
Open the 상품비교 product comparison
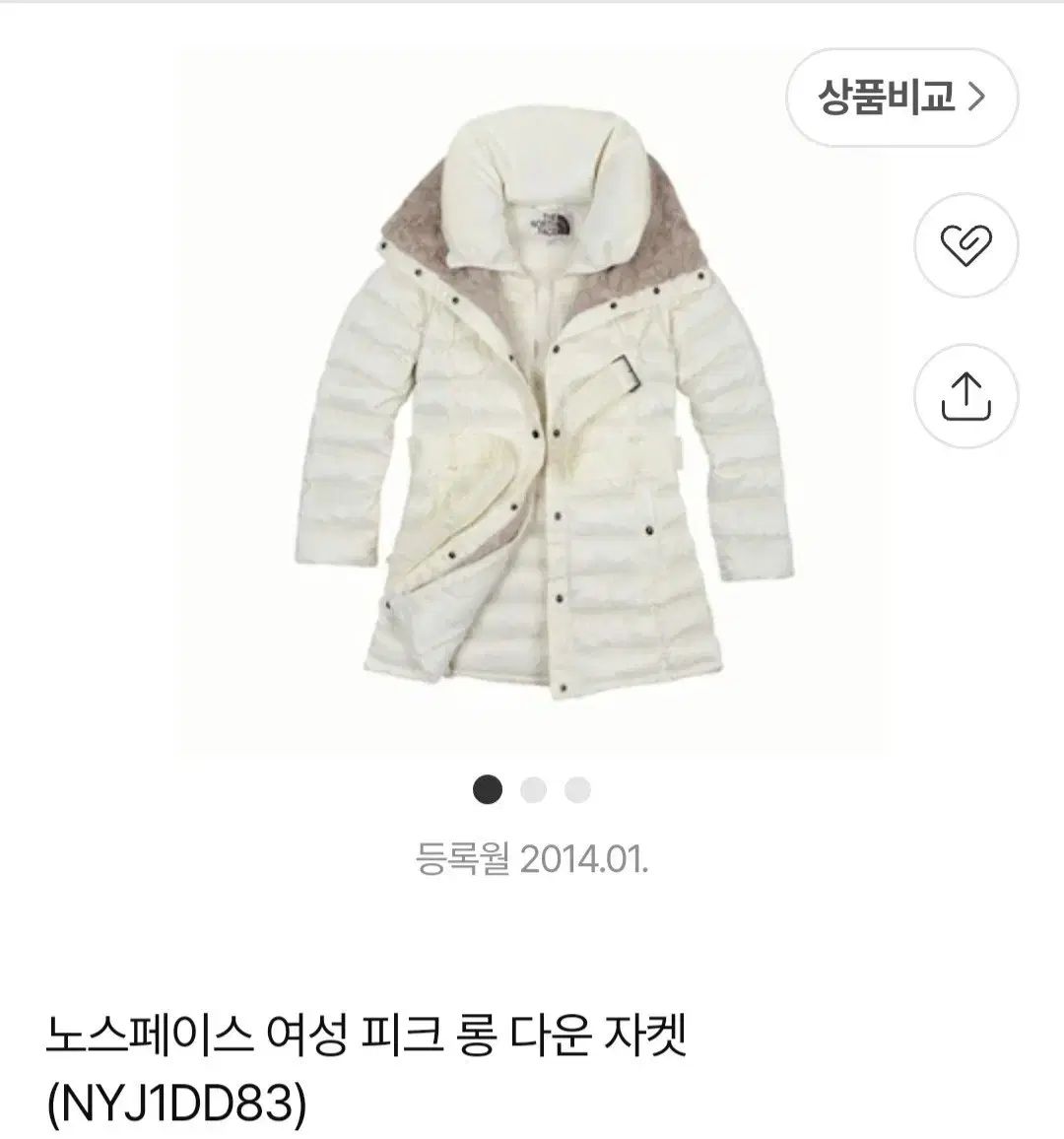(901, 98)
